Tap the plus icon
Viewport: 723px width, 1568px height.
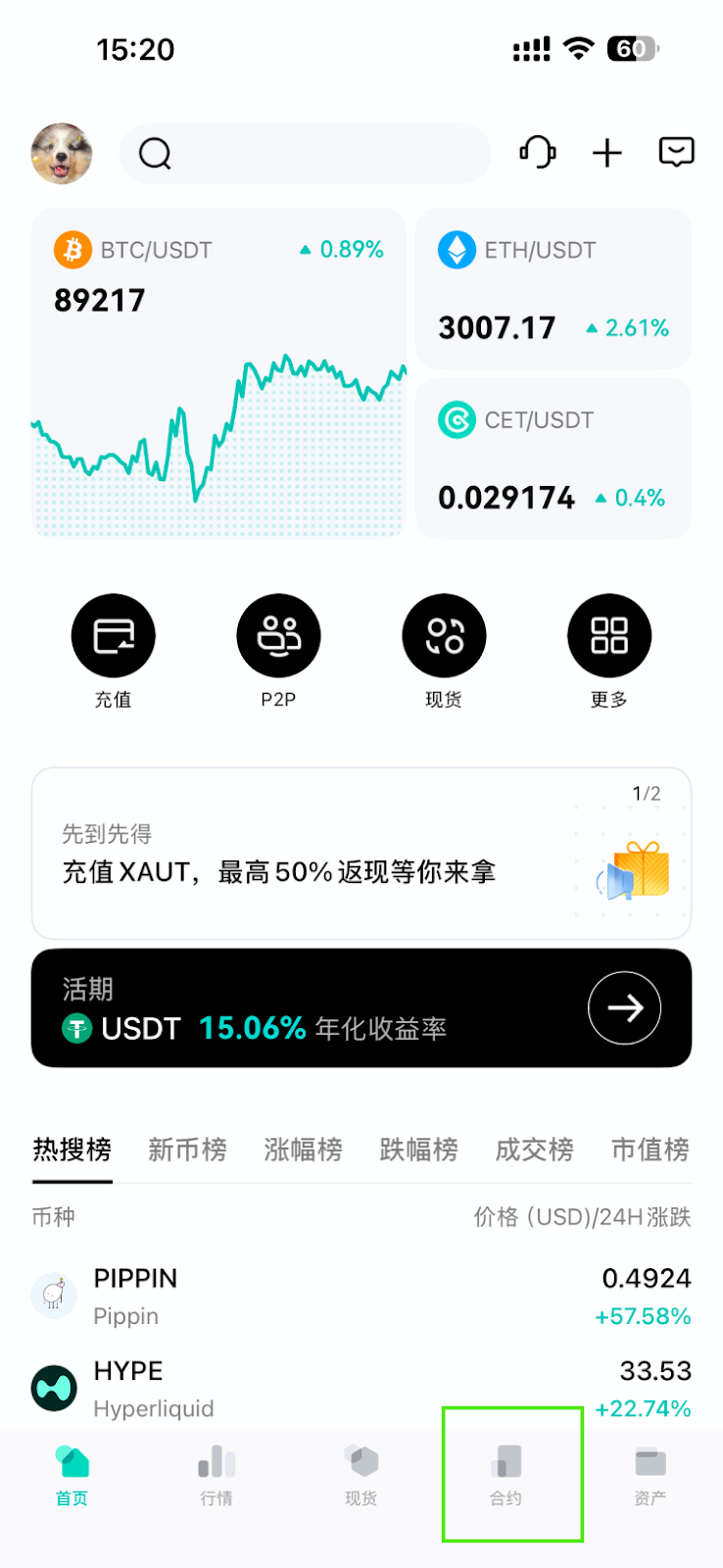[607, 153]
